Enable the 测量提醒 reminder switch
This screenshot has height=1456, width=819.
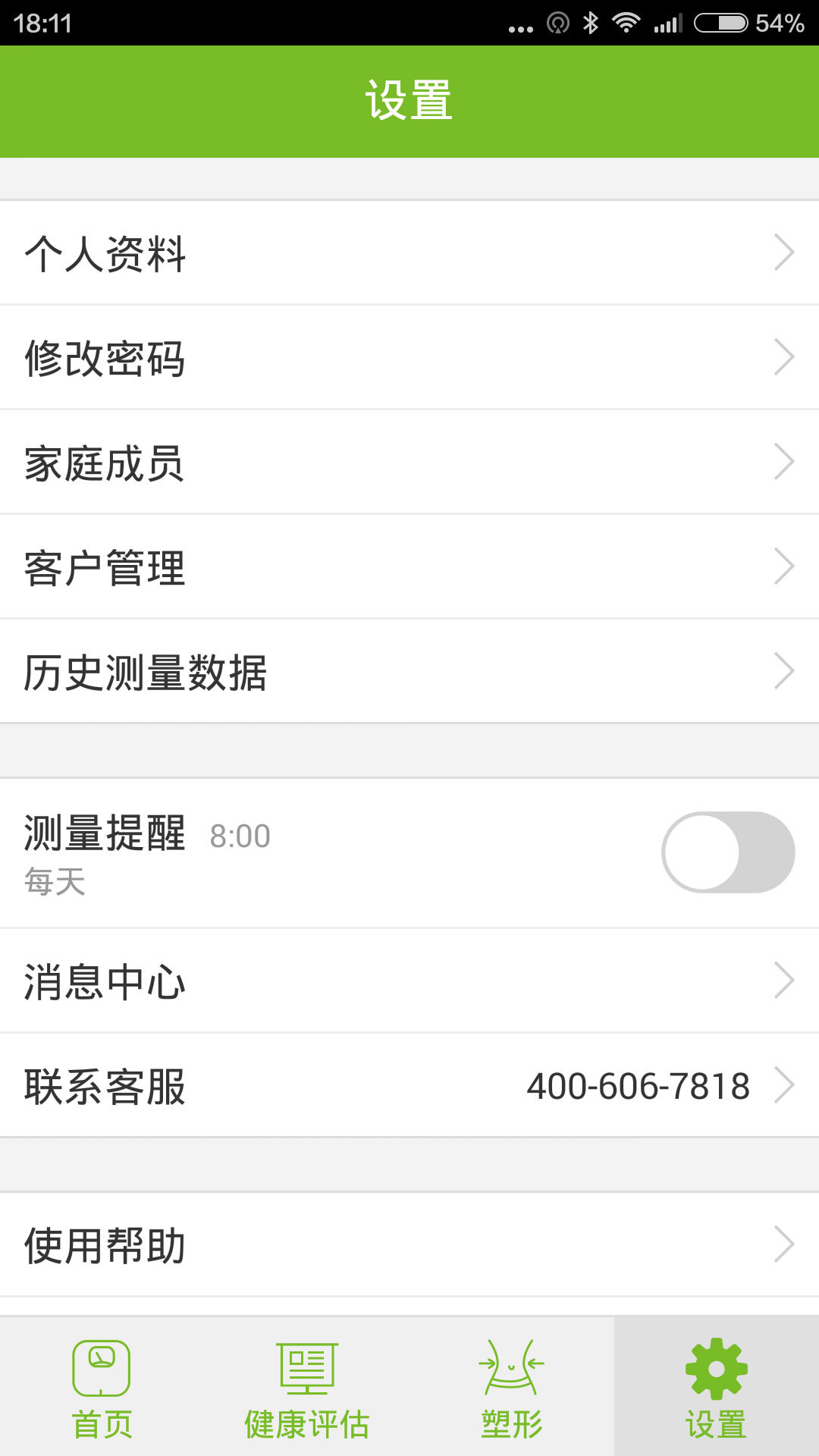(x=728, y=852)
